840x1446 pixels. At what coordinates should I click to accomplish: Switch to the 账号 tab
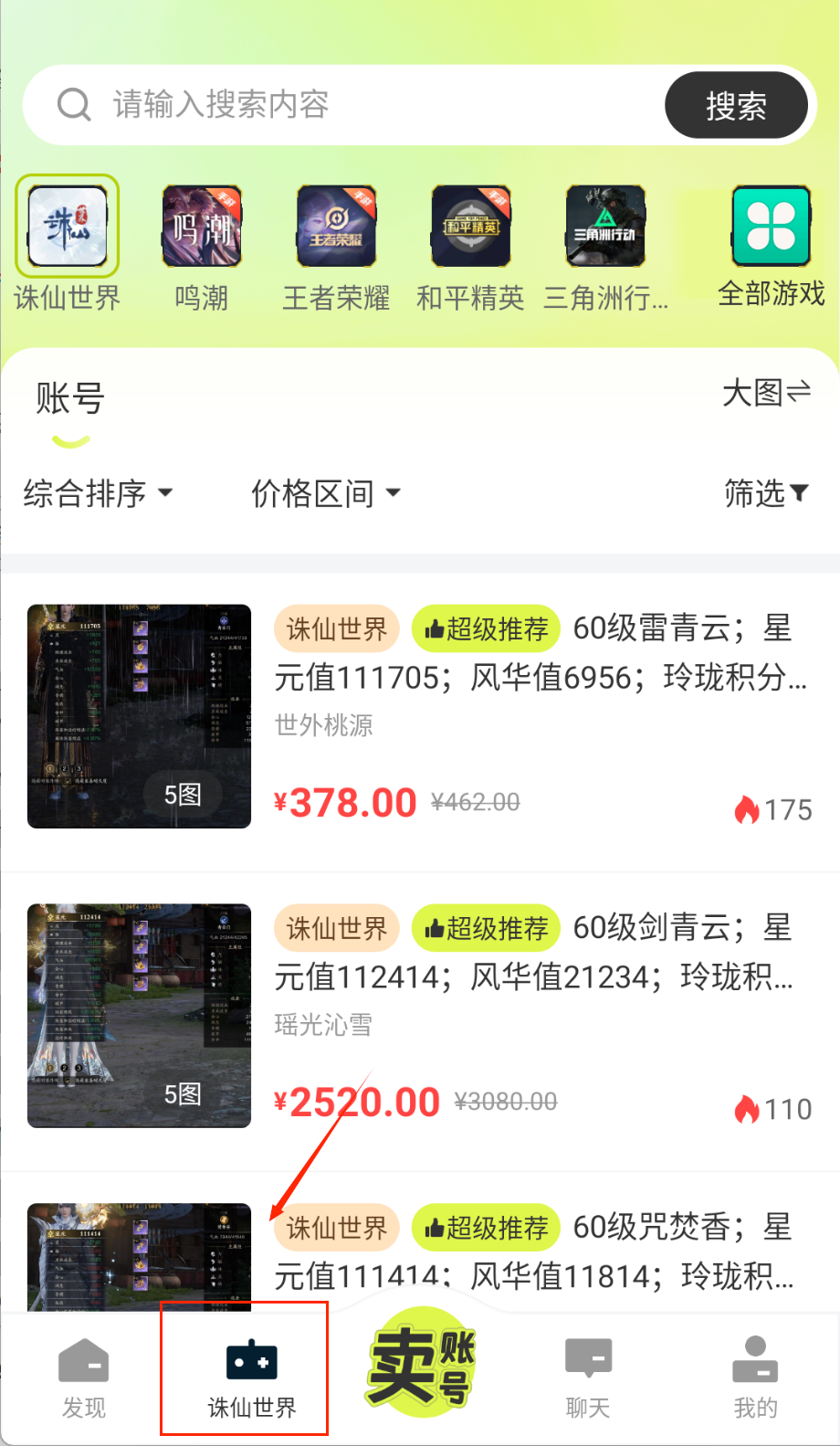(x=70, y=400)
